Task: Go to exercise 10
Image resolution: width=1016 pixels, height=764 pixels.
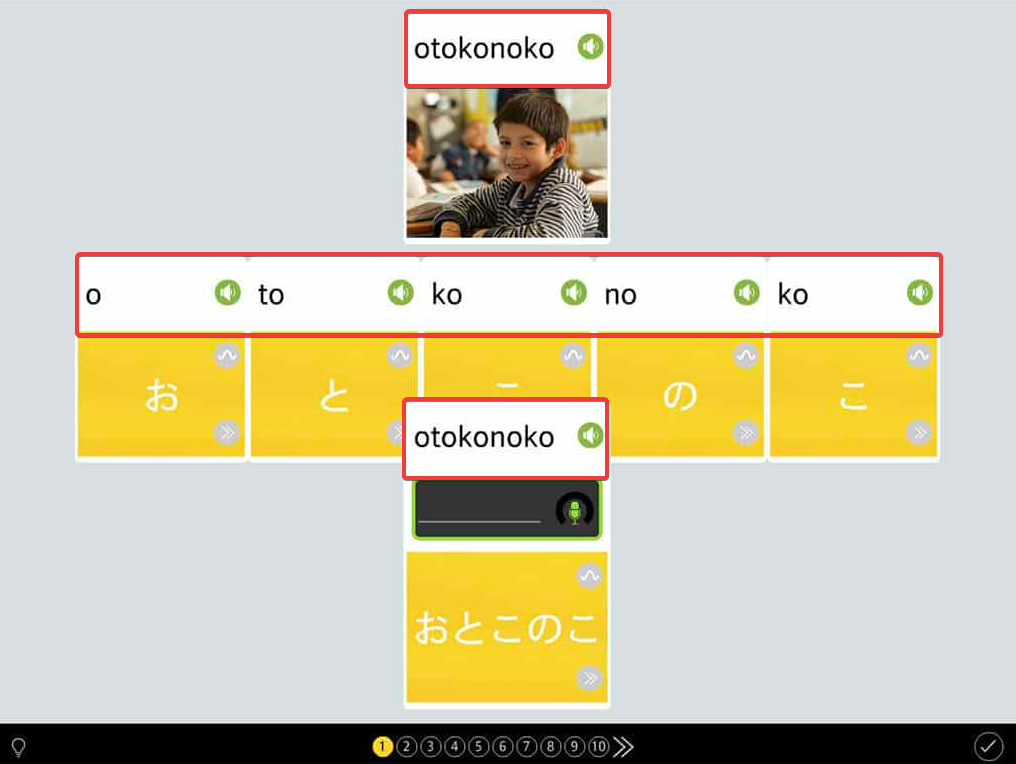Action: pos(598,747)
